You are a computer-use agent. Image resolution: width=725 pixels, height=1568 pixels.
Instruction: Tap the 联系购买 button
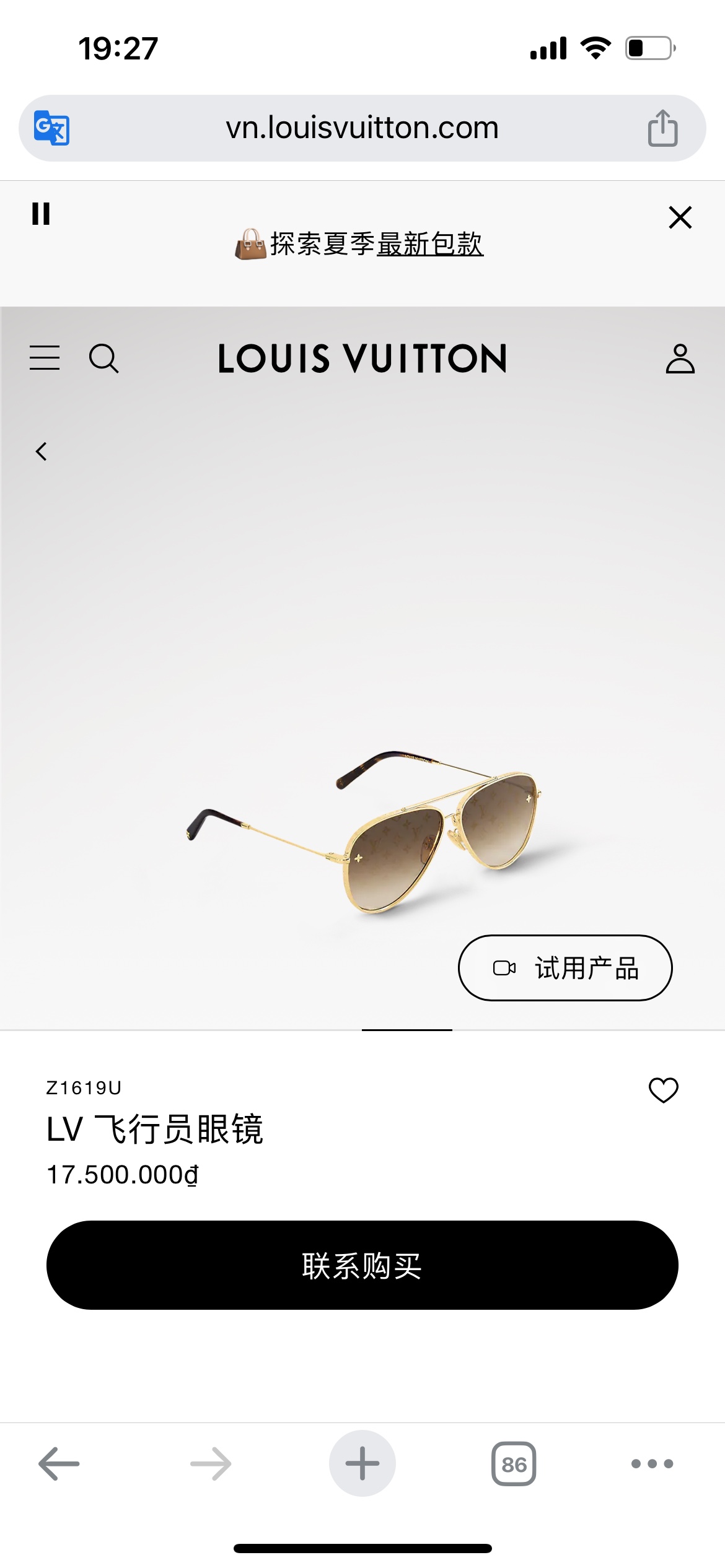[362, 1265]
